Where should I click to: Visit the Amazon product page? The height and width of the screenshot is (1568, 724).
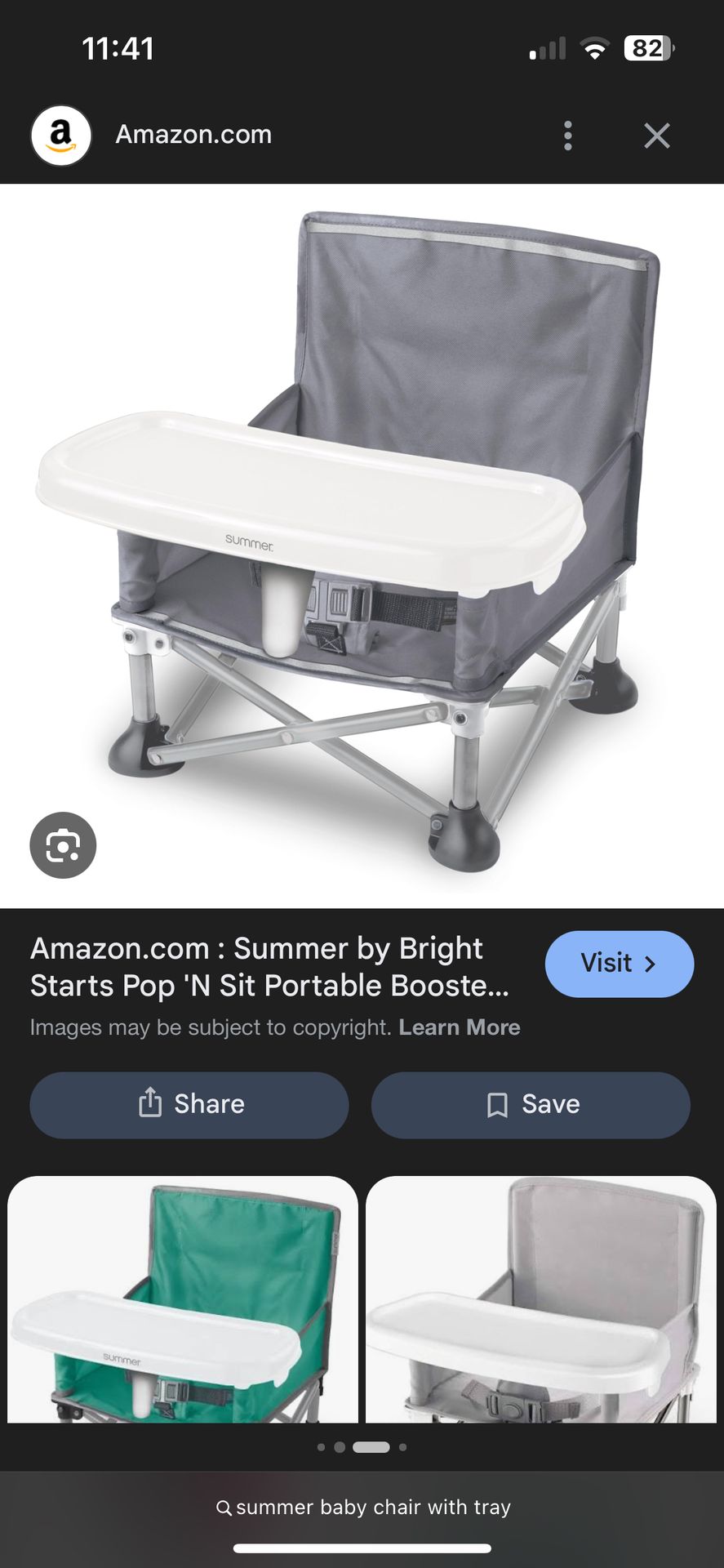tap(619, 964)
